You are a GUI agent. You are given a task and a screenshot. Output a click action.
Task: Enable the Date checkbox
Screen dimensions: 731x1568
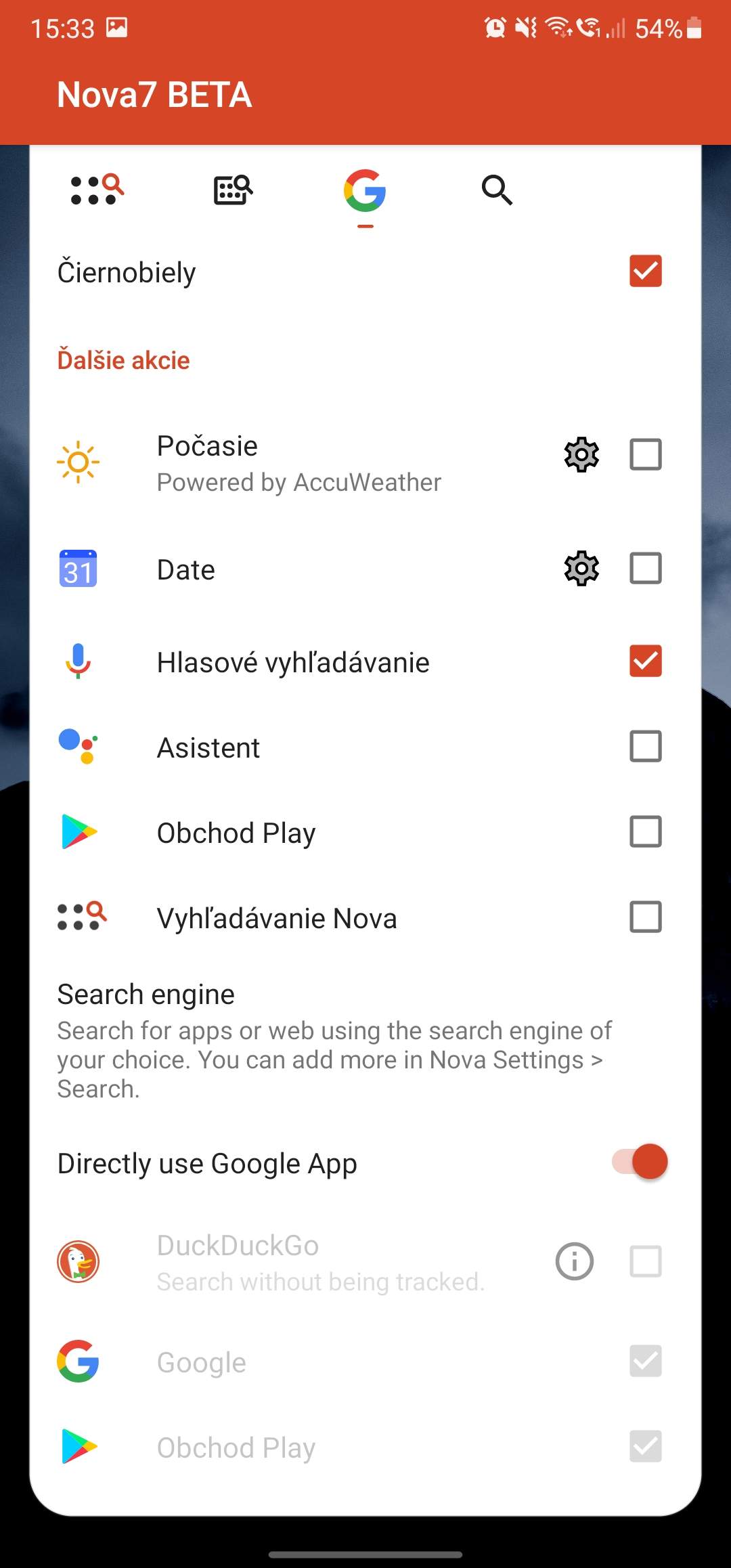point(645,568)
